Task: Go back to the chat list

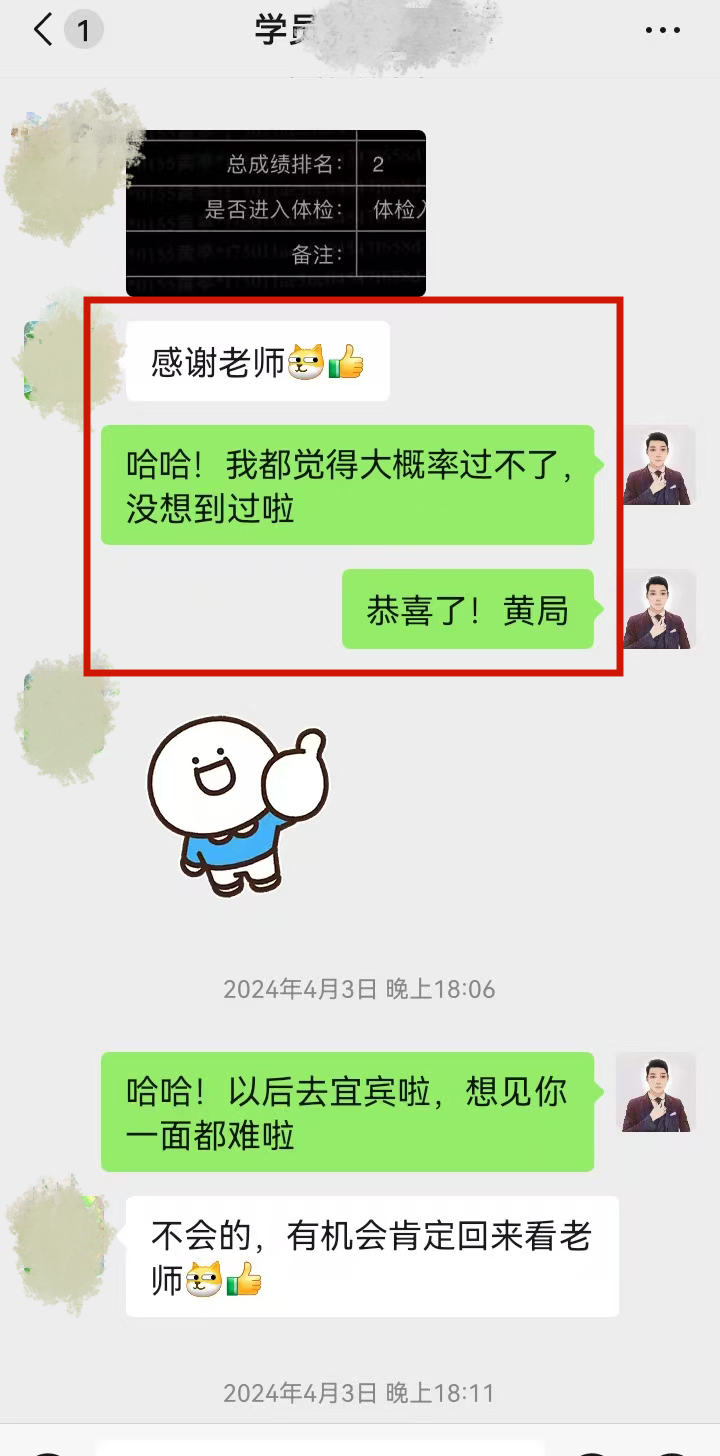Action: click(x=42, y=31)
